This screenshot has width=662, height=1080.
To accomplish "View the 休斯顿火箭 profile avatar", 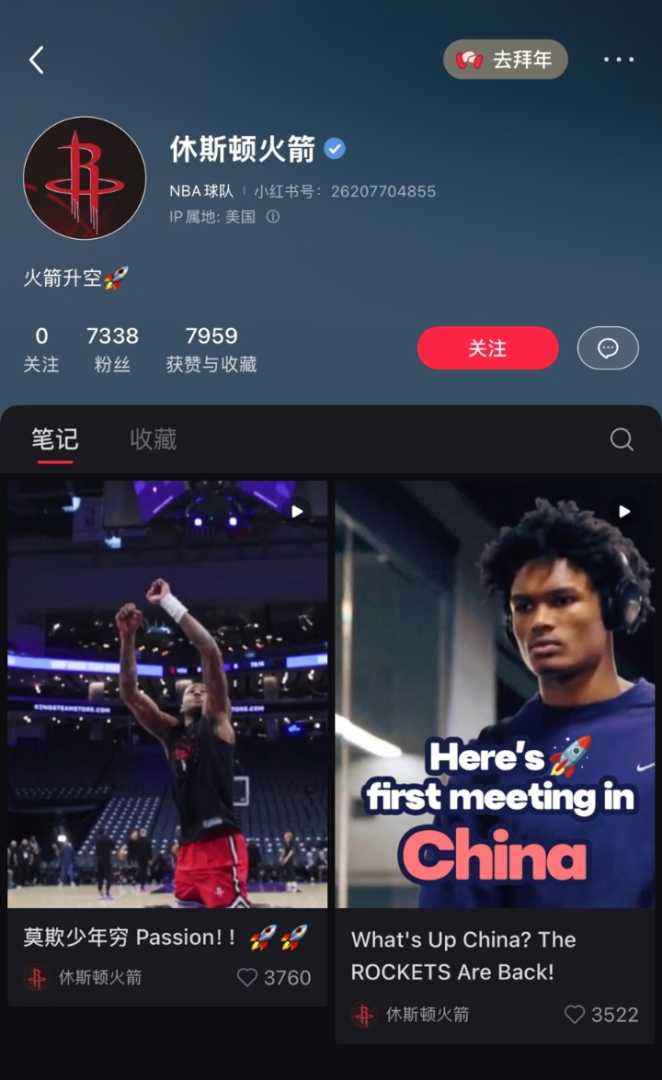I will (85, 178).
